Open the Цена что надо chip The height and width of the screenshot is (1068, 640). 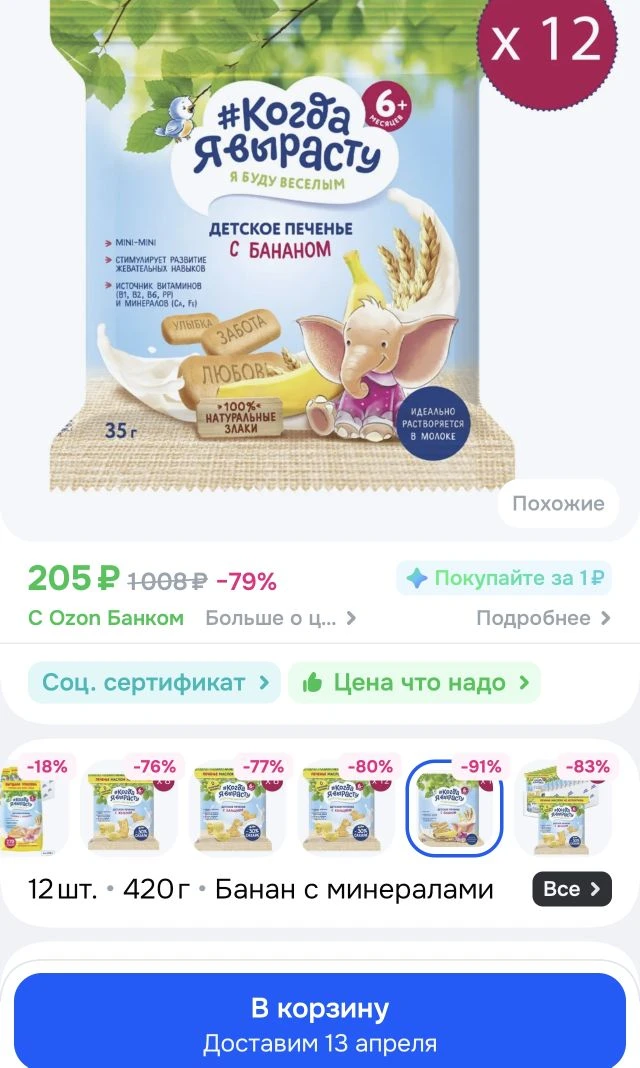(414, 683)
